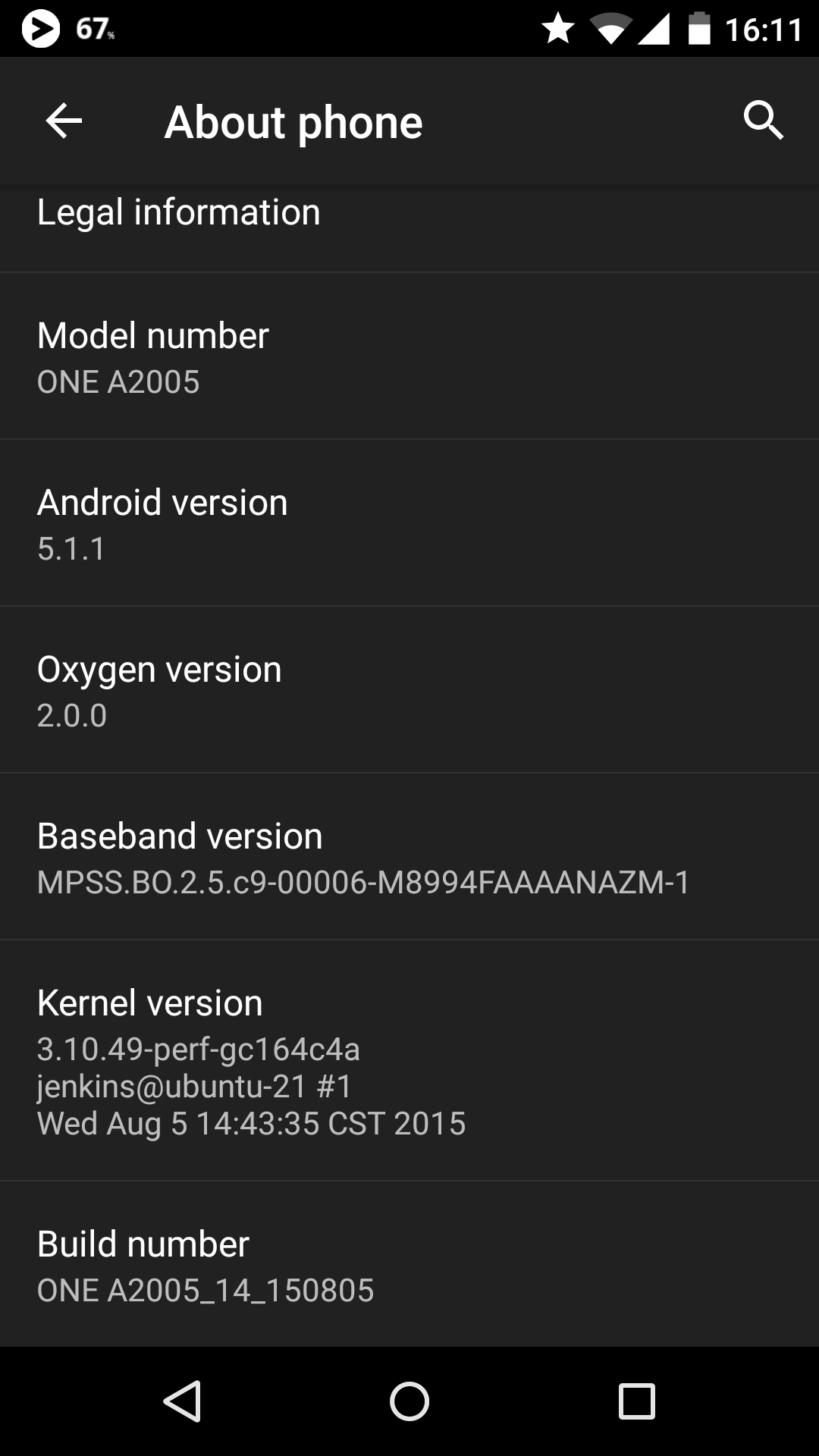This screenshot has width=819, height=1456.
Task: Open the settings search magnifier
Action: (763, 121)
